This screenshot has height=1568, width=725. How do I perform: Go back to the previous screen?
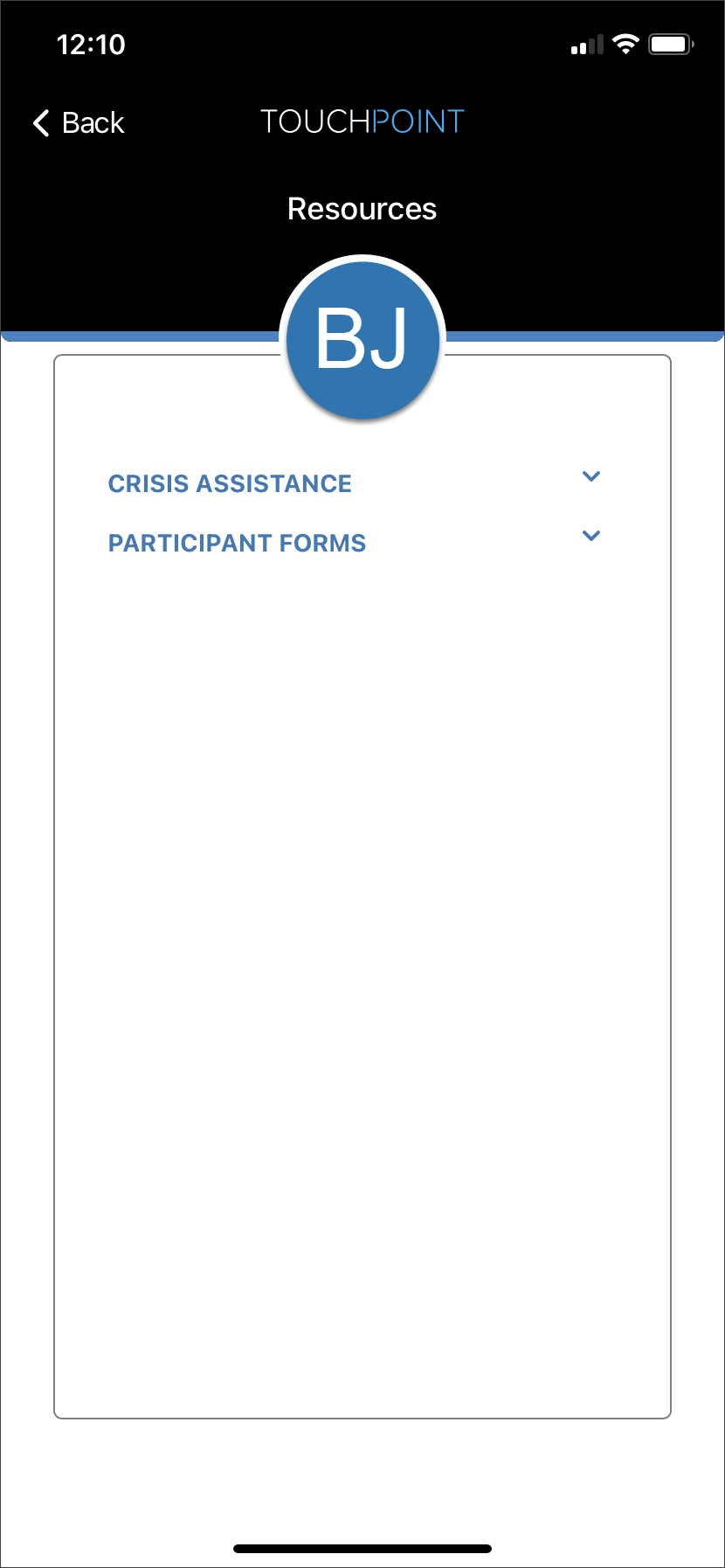[79, 123]
